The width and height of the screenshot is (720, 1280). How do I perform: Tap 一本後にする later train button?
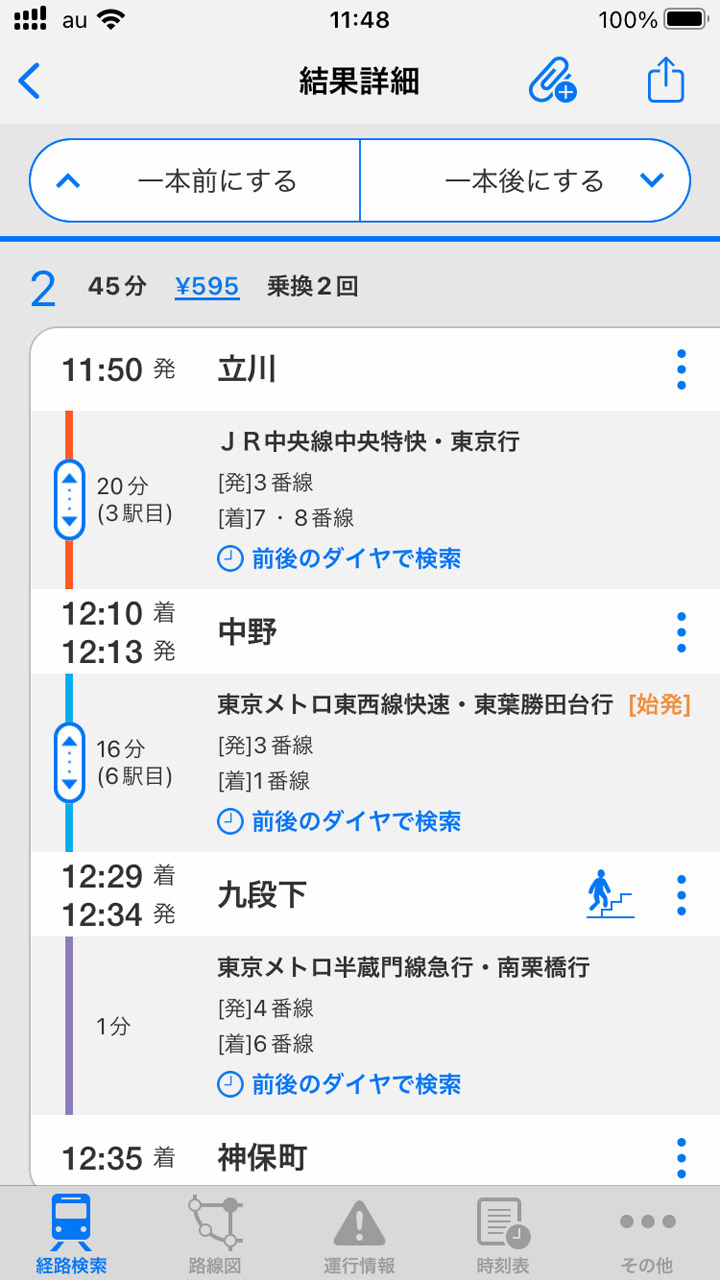click(525, 180)
